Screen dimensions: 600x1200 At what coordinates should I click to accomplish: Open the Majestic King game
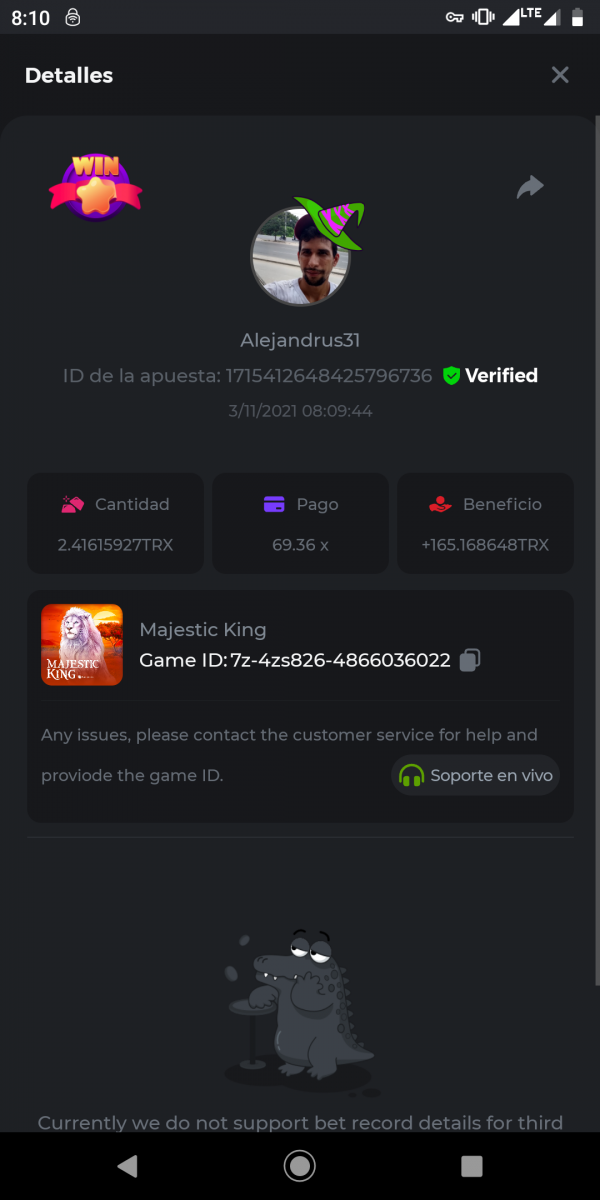coord(82,645)
